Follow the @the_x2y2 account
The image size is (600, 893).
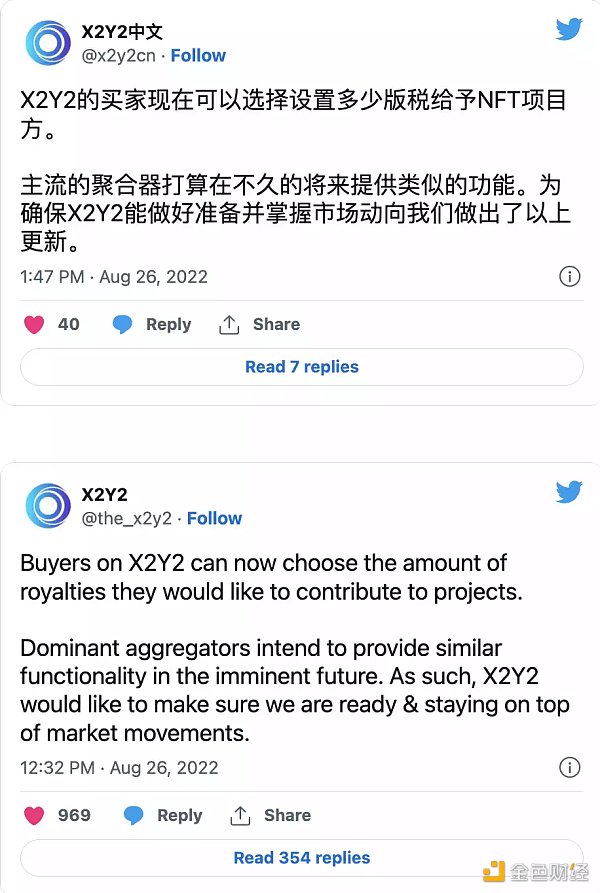[x=214, y=518]
